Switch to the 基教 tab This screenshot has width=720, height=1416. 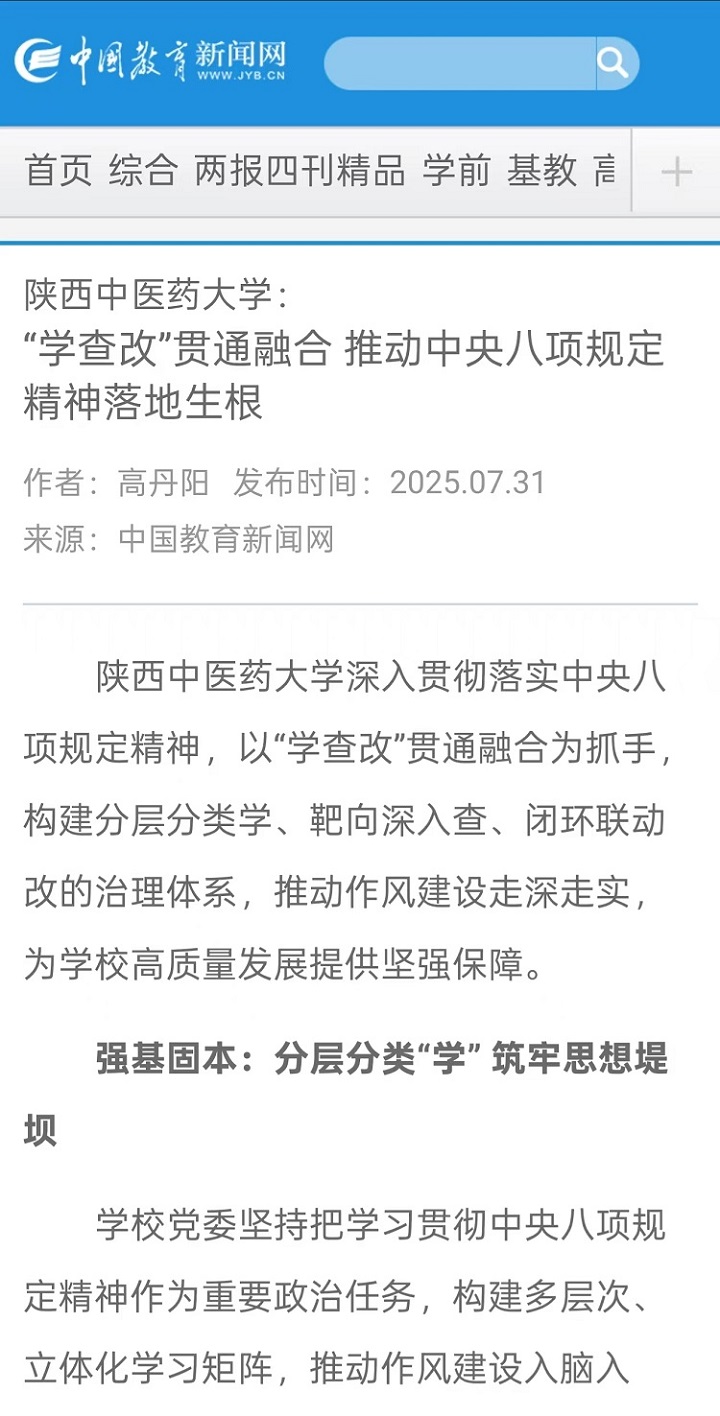[542, 171]
